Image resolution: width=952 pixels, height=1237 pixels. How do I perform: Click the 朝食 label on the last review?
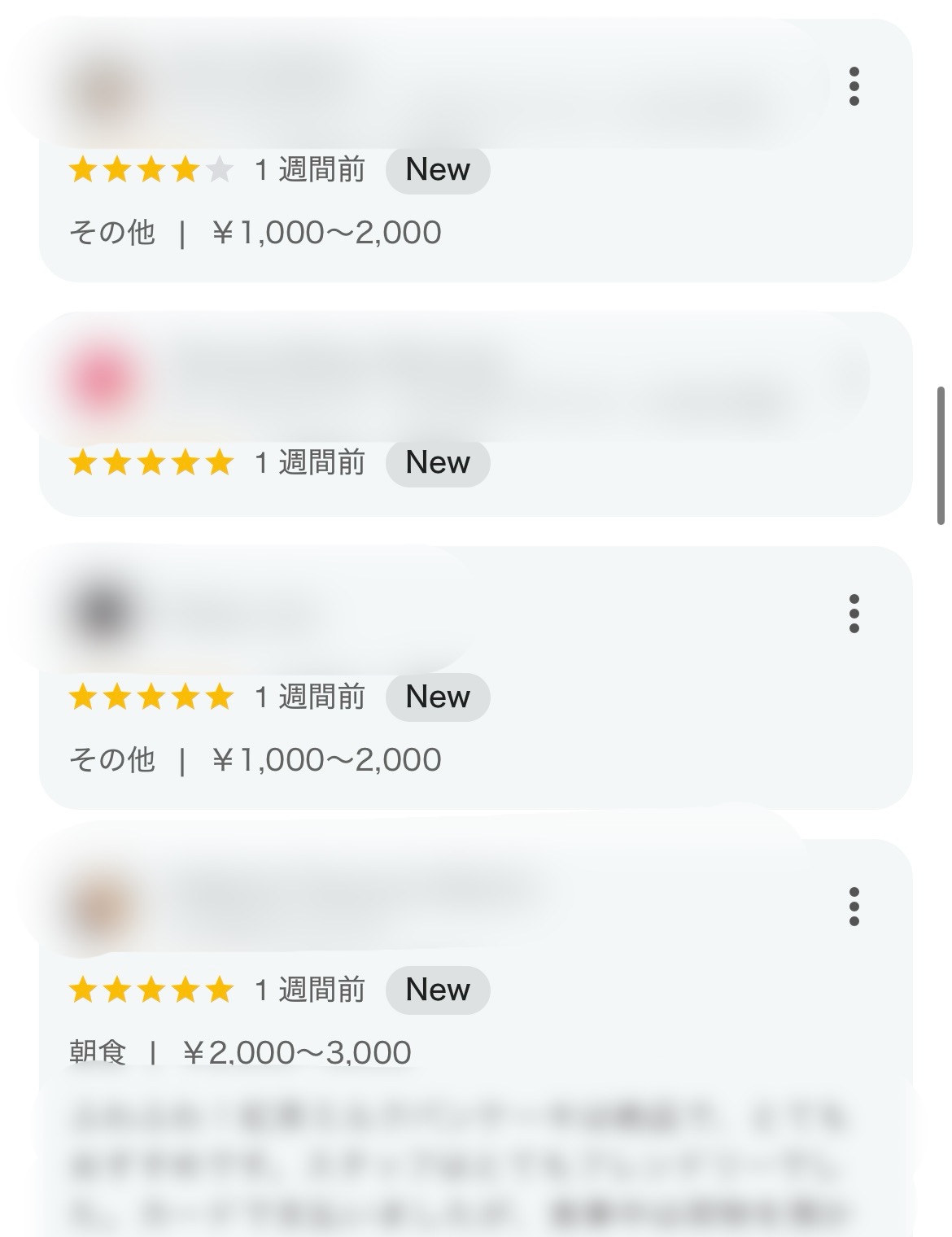pyautogui.click(x=99, y=1051)
